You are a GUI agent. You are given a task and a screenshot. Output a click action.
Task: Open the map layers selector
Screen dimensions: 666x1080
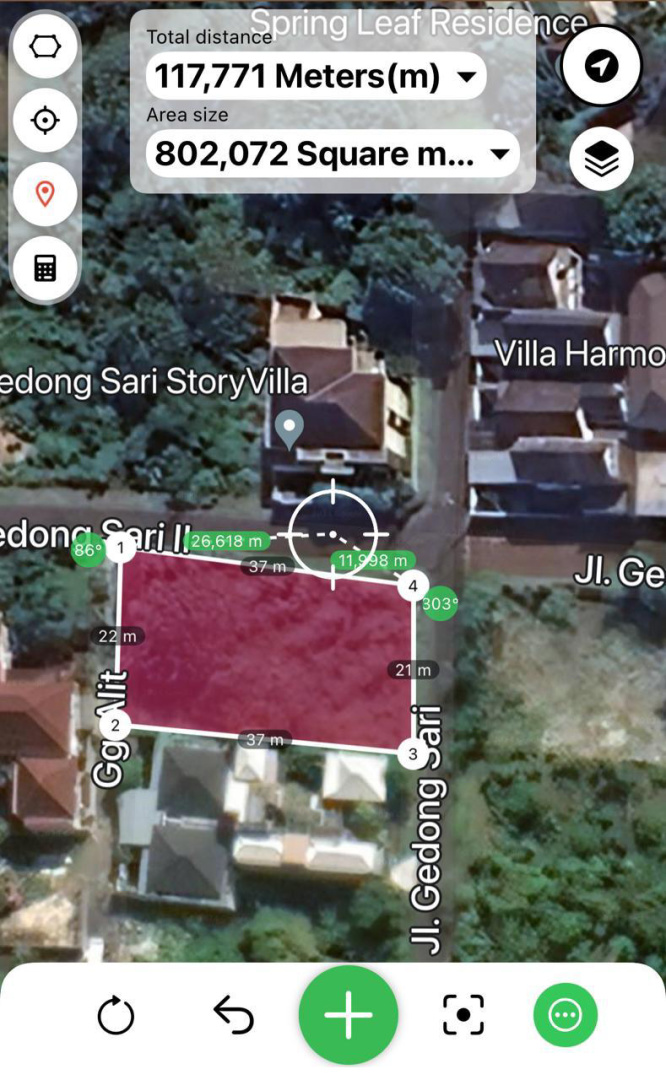(601, 158)
